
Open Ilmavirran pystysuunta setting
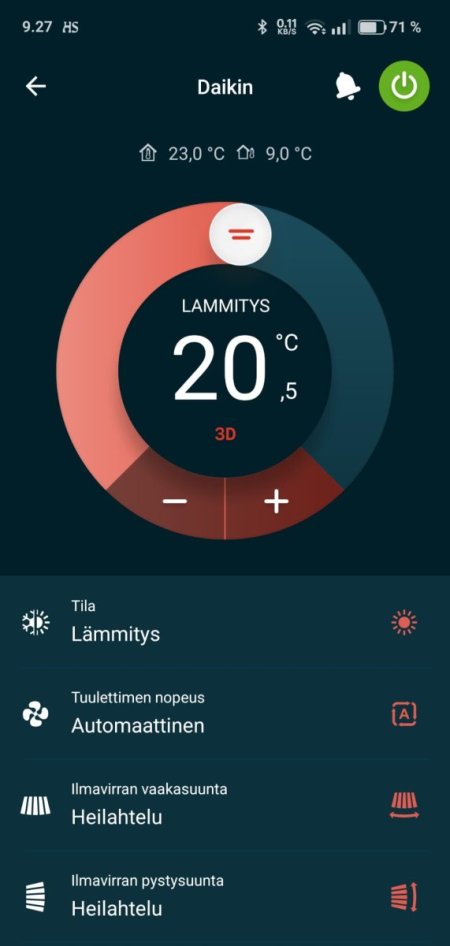(x=225, y=898)
